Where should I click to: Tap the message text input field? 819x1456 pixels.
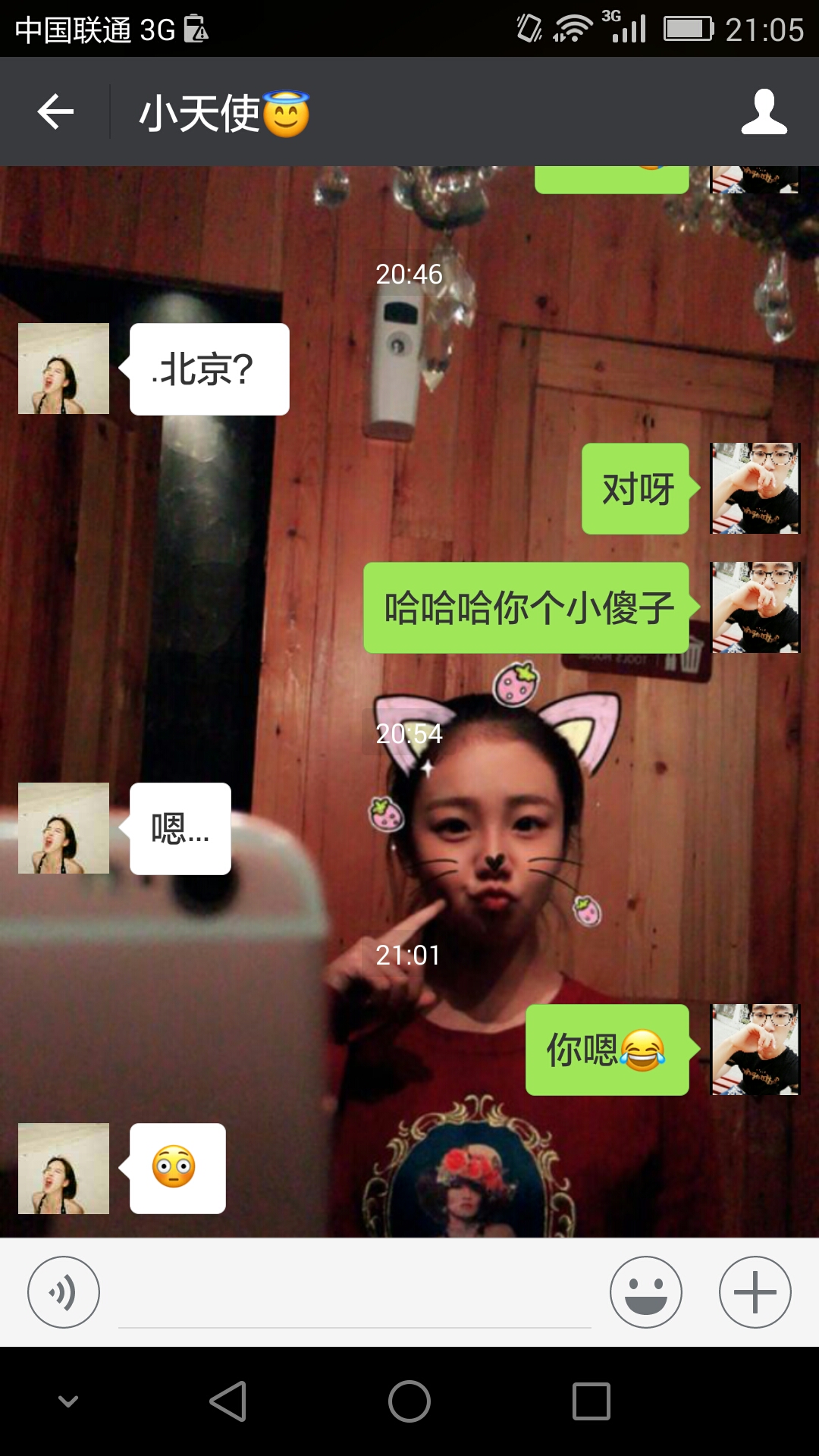(354, 1297)
